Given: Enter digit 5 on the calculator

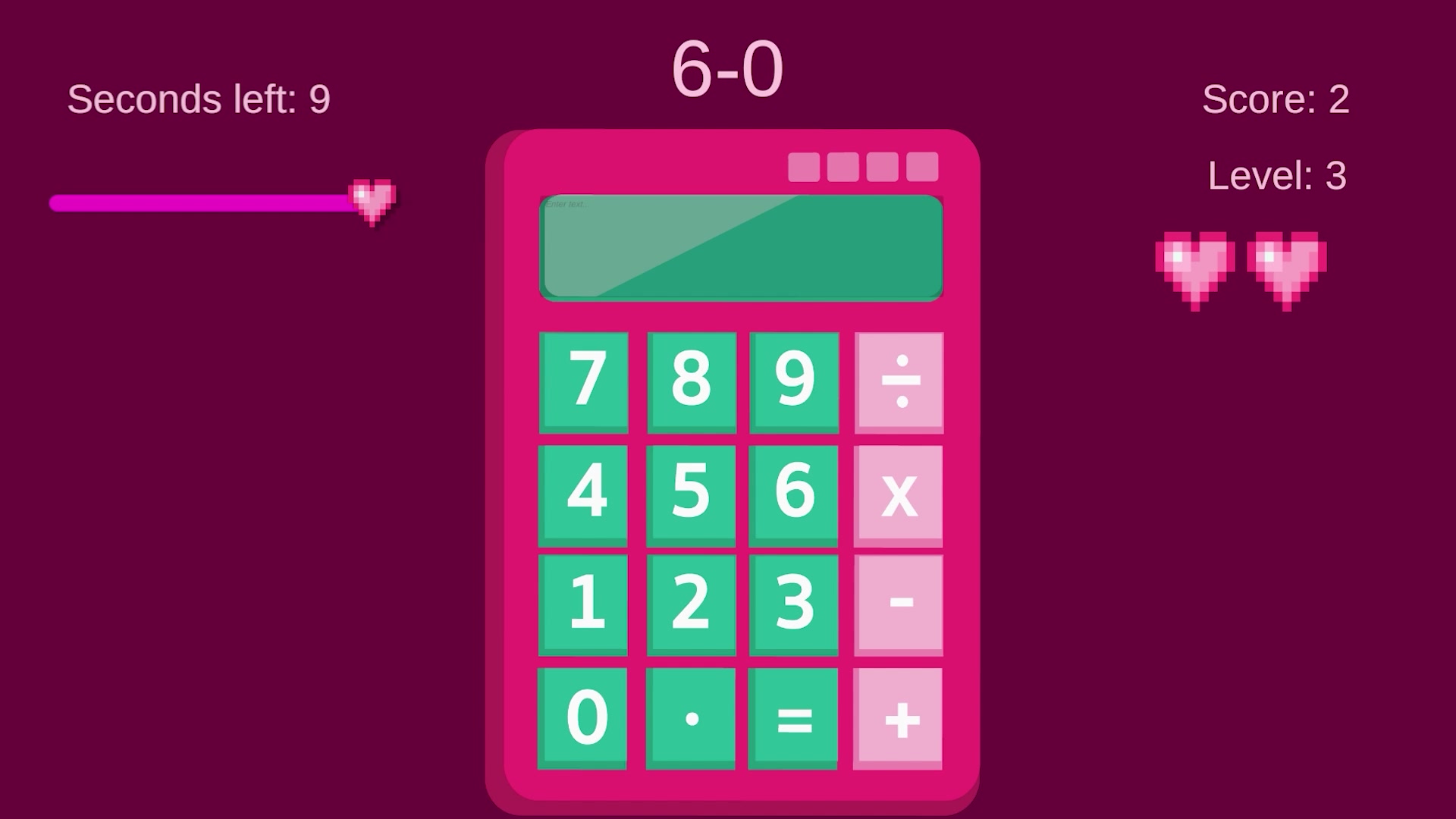Looking at the screenshot, I should click(x=691, y=494).
